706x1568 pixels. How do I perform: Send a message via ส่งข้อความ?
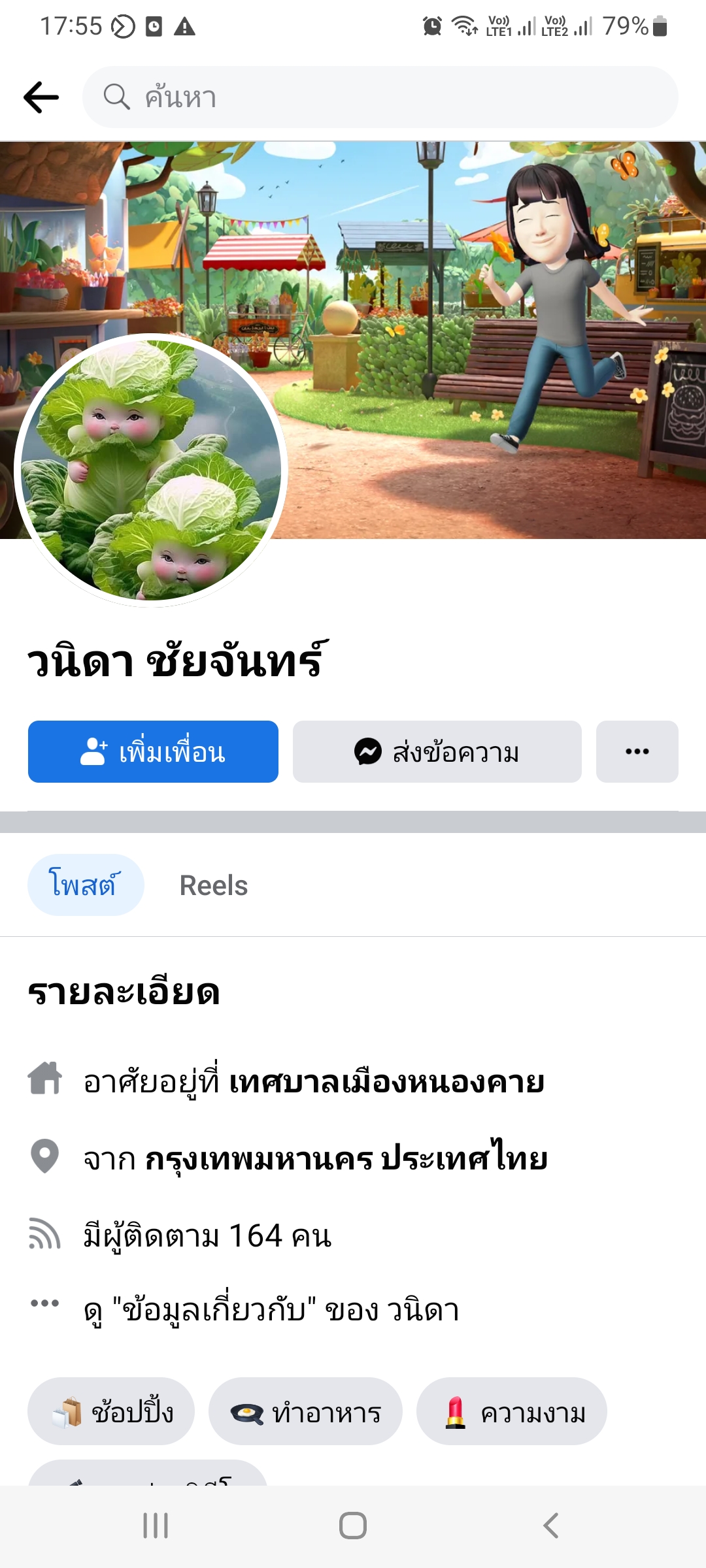(437, 752)
